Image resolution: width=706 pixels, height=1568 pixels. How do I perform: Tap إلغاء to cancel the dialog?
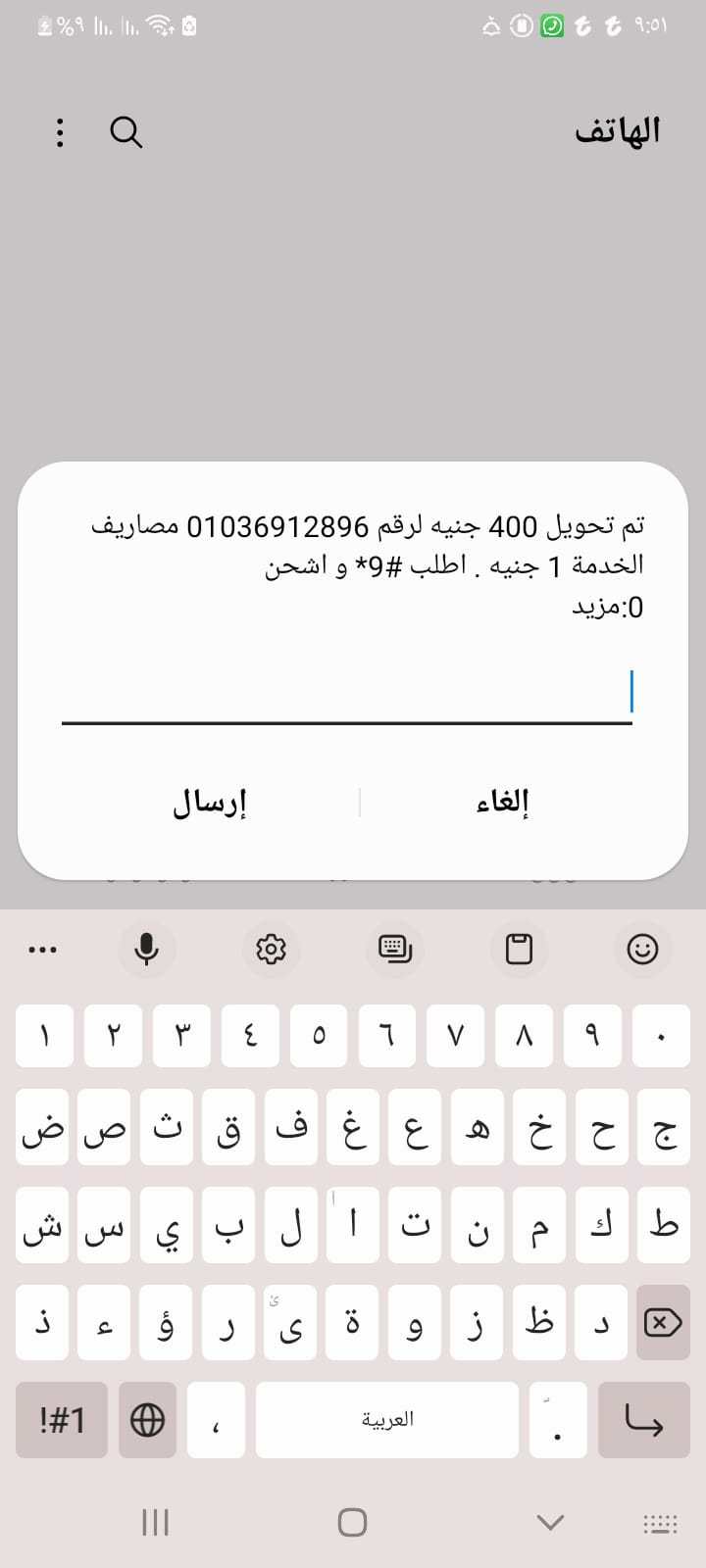(x=500, y=802)
